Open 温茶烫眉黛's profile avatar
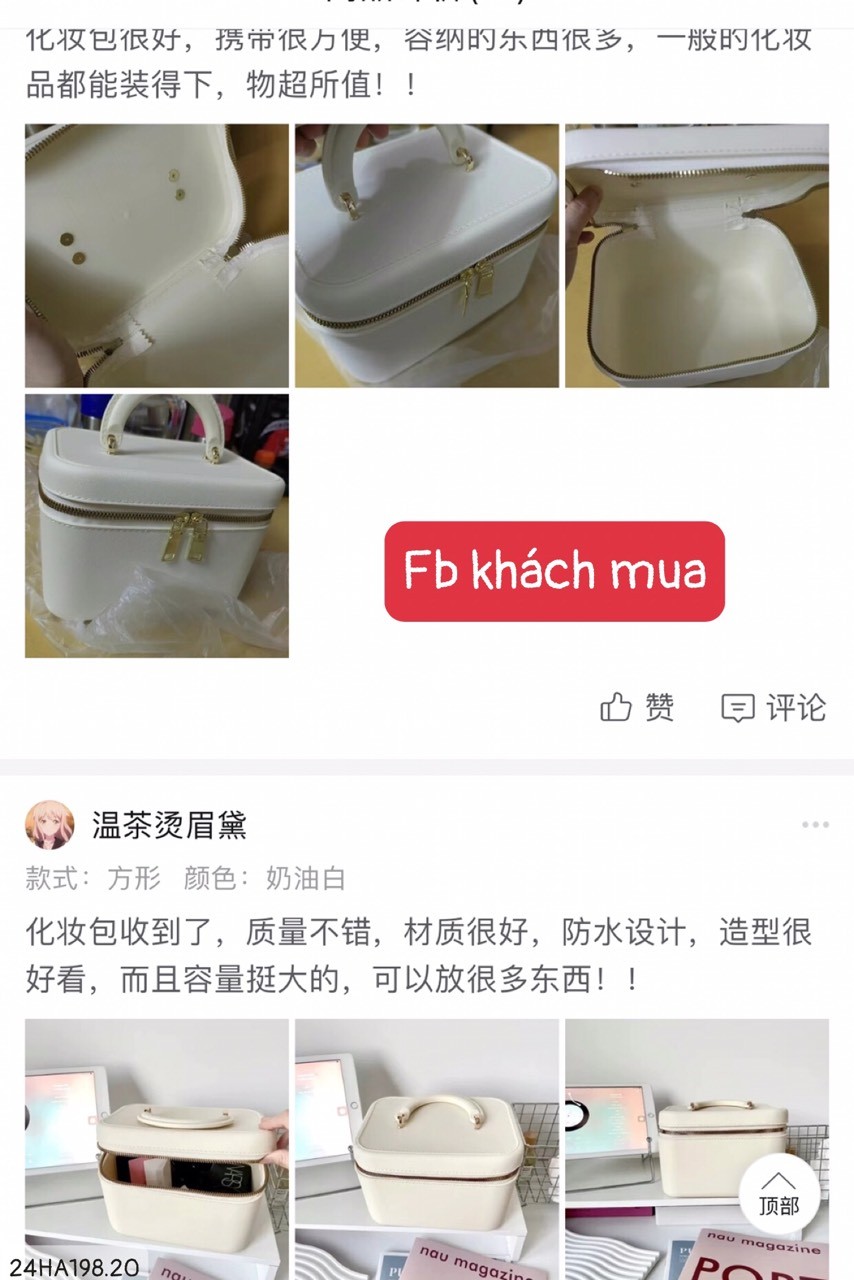The width and height of the screenshot is (854, 1280). [49, 825]
